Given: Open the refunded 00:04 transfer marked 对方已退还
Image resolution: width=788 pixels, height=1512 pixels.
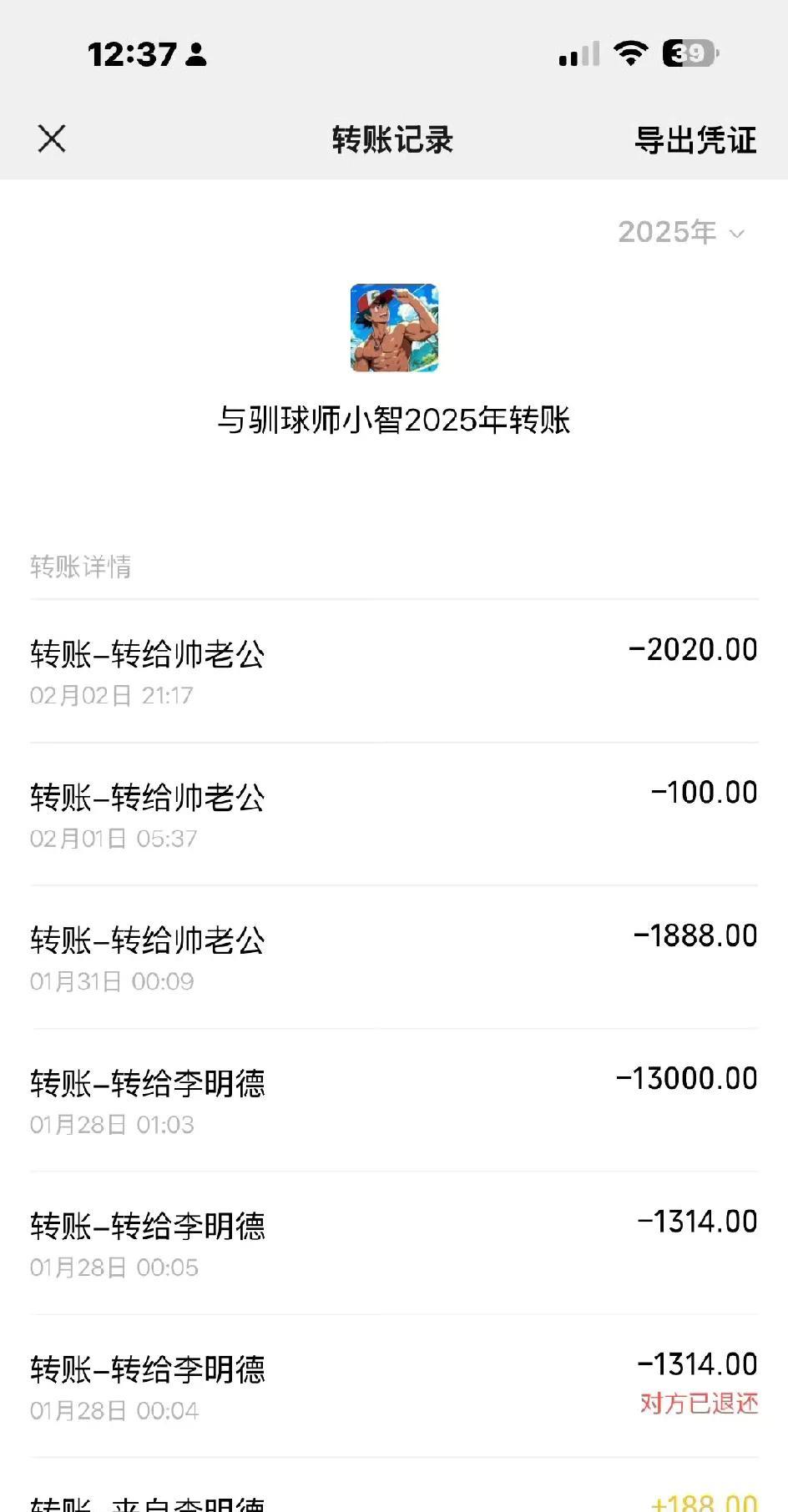Looking at the screenshot, I should pos(394,1386).
